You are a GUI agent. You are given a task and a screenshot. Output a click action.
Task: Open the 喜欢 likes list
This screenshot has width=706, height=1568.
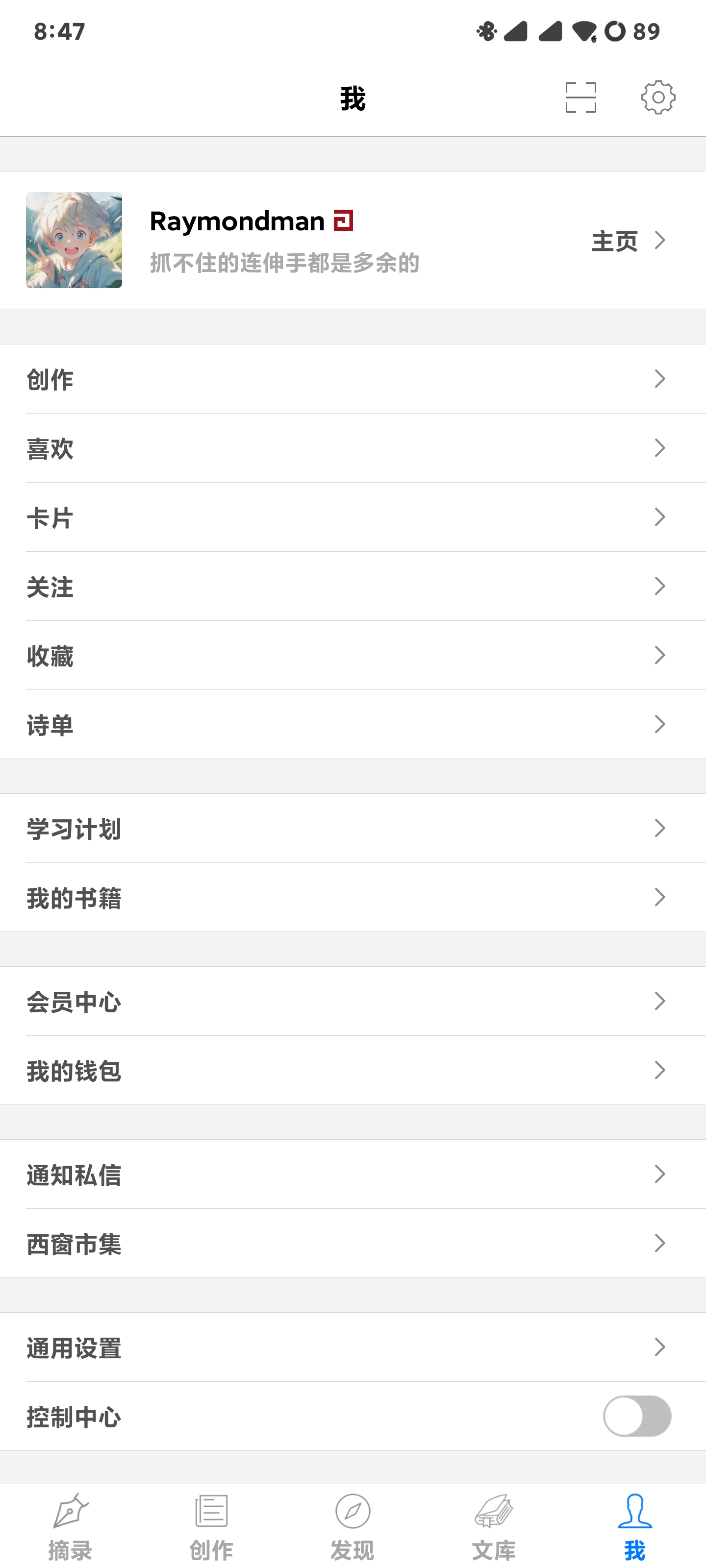click(x=353, y=449)
